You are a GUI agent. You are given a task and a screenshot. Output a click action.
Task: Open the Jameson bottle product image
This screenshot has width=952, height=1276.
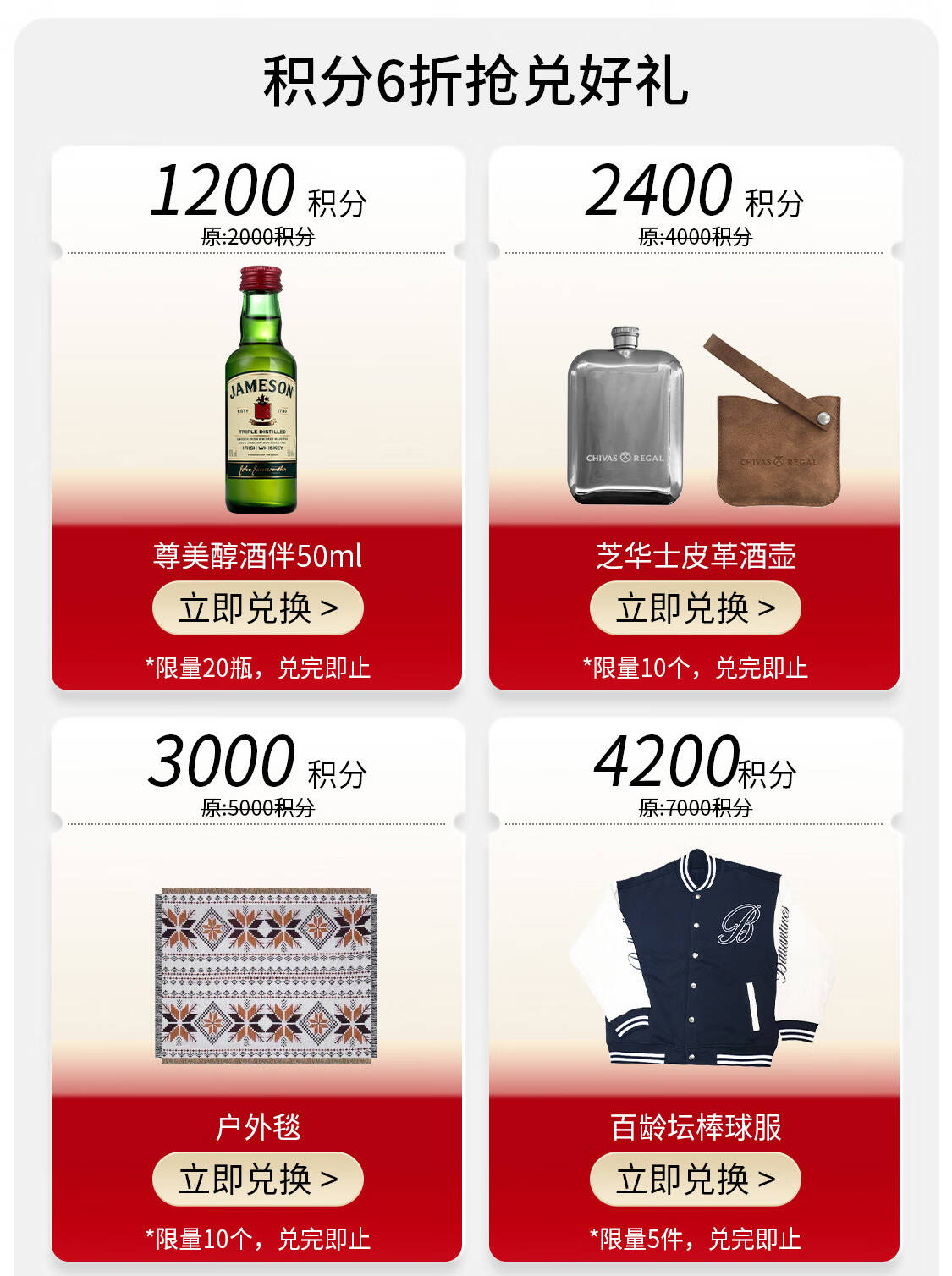pyautogui.click(x=261, y=391)
